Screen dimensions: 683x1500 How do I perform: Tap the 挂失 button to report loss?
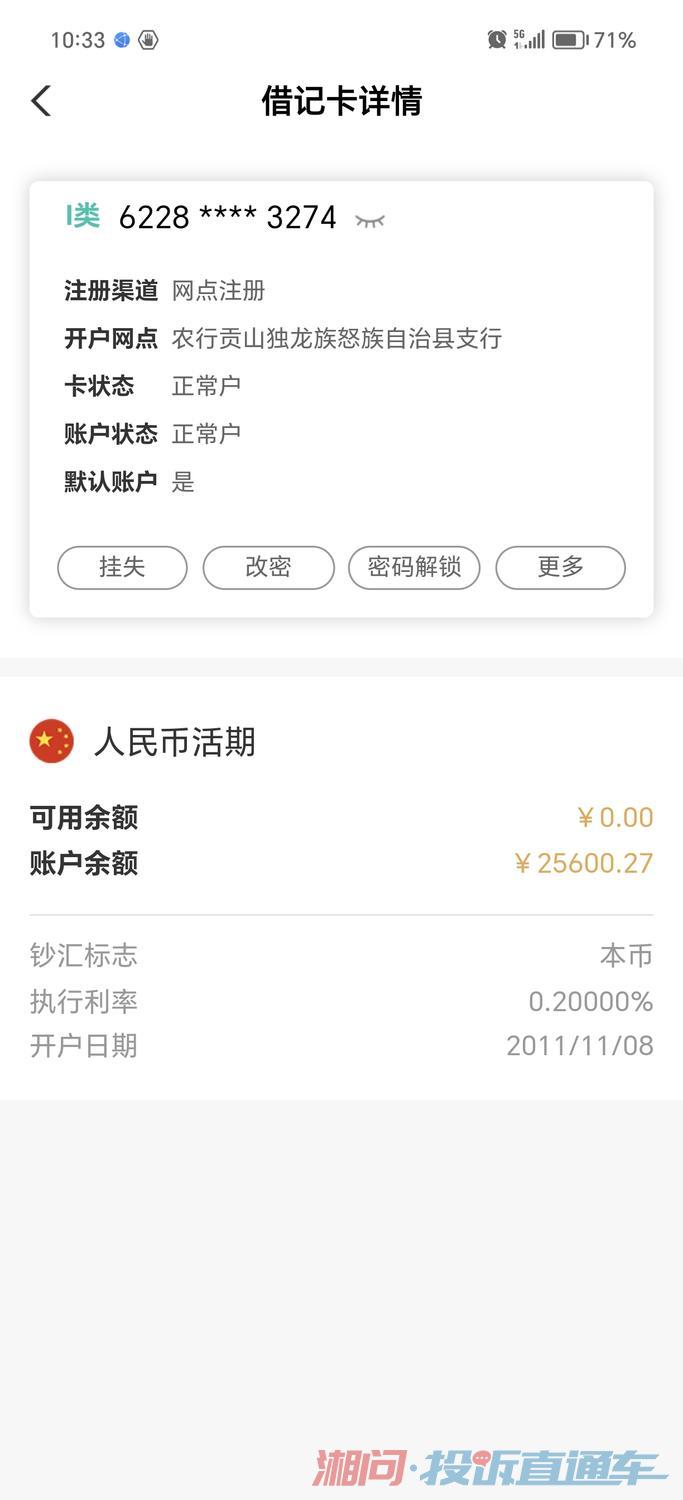click(122, 568)
